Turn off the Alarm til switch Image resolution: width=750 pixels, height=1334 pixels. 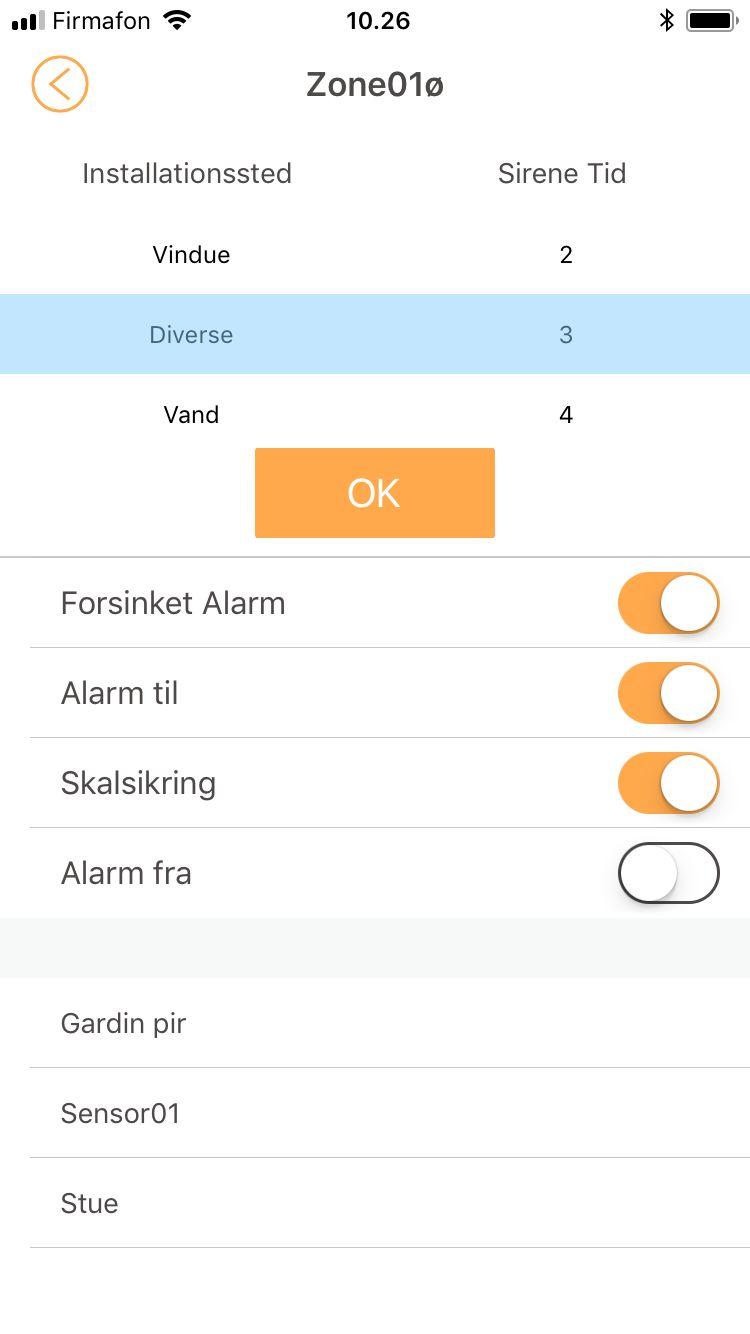tap(668, 693)
